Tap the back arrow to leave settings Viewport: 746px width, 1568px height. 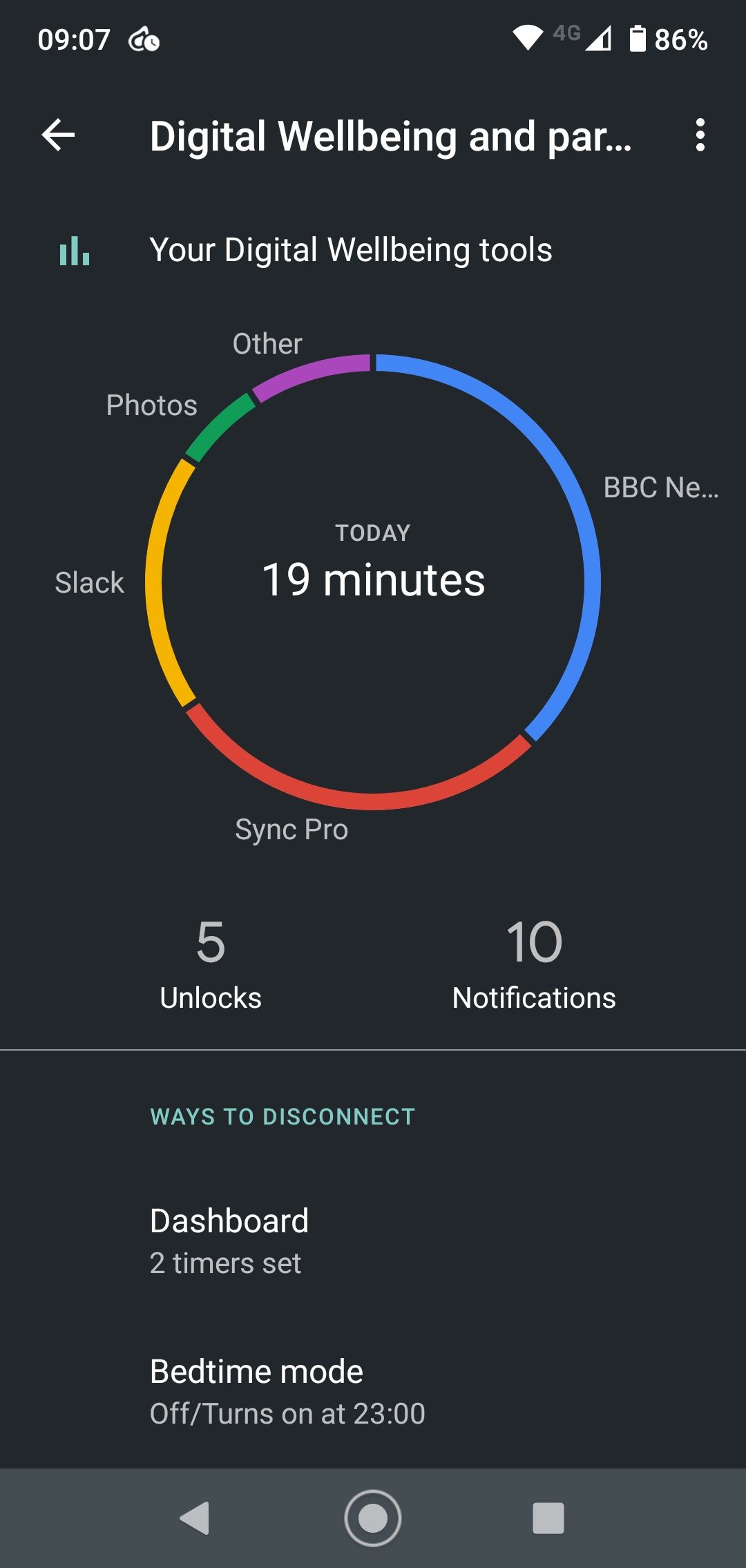58,135
